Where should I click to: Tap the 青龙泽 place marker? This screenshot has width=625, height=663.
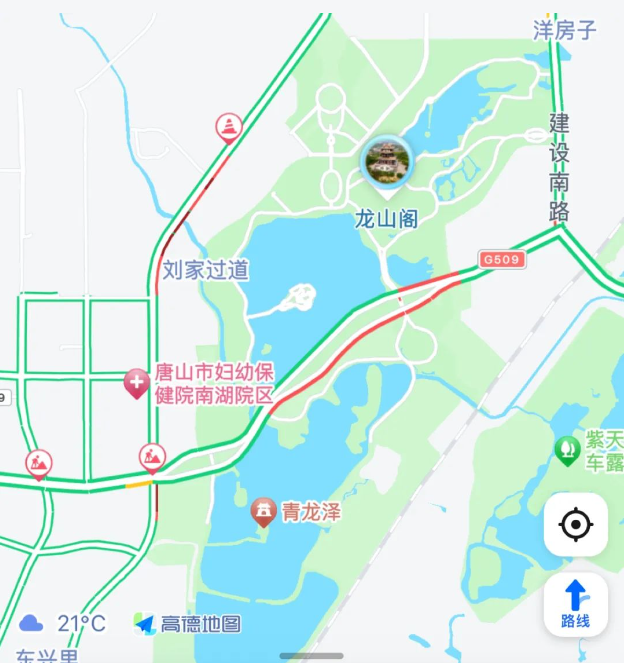264,512
